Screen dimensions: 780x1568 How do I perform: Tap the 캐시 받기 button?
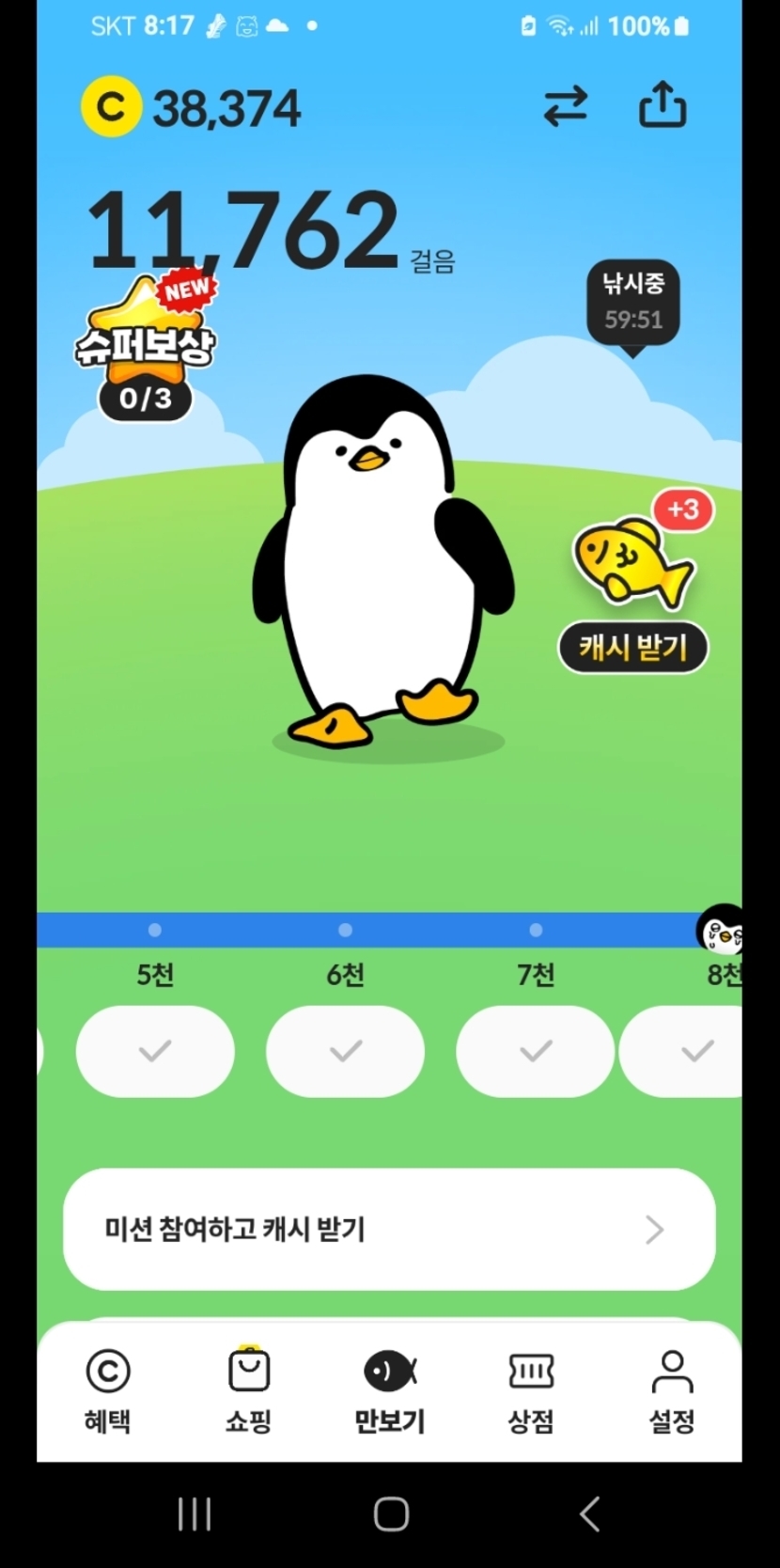tap(632, 648)
